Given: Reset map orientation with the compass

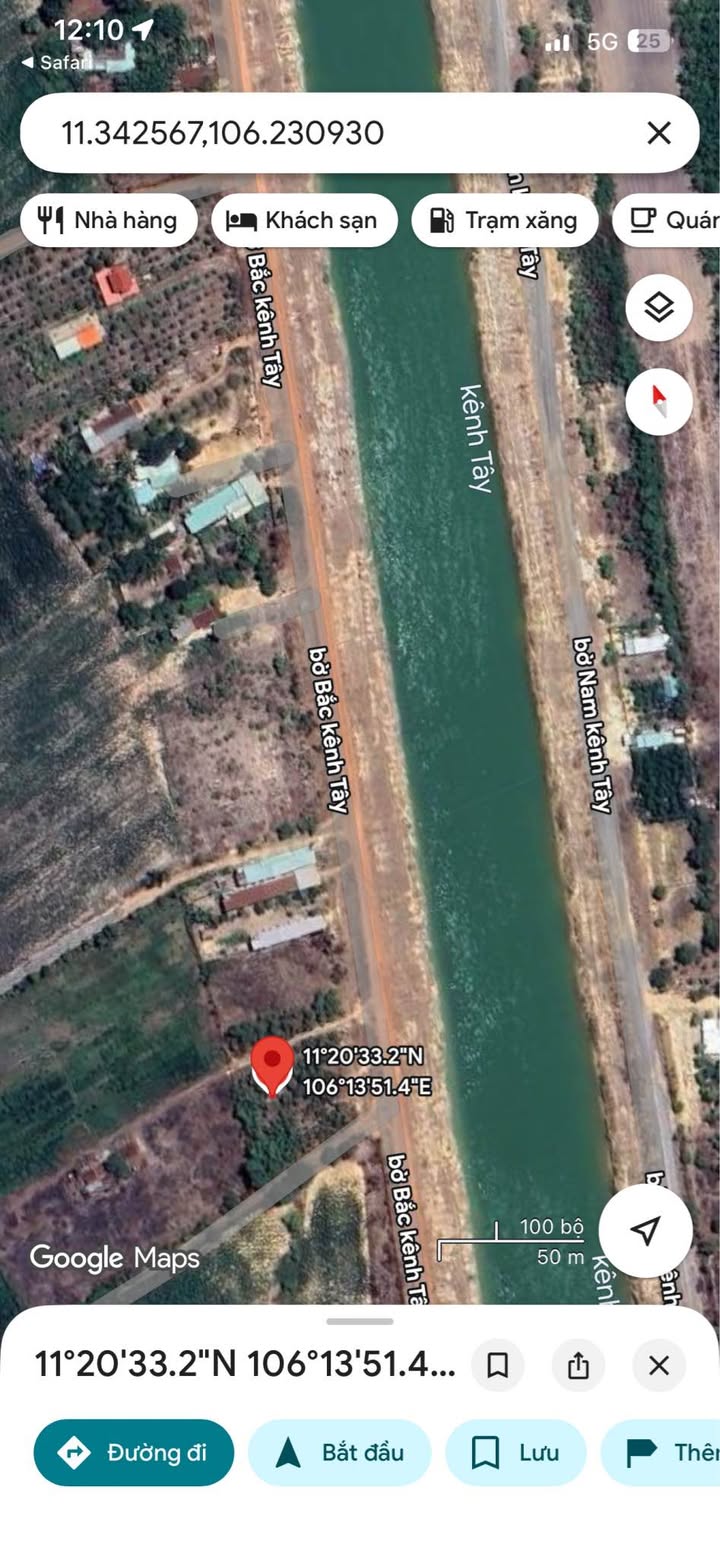Looking at the screenshot, I should click(x=659, y=401).
